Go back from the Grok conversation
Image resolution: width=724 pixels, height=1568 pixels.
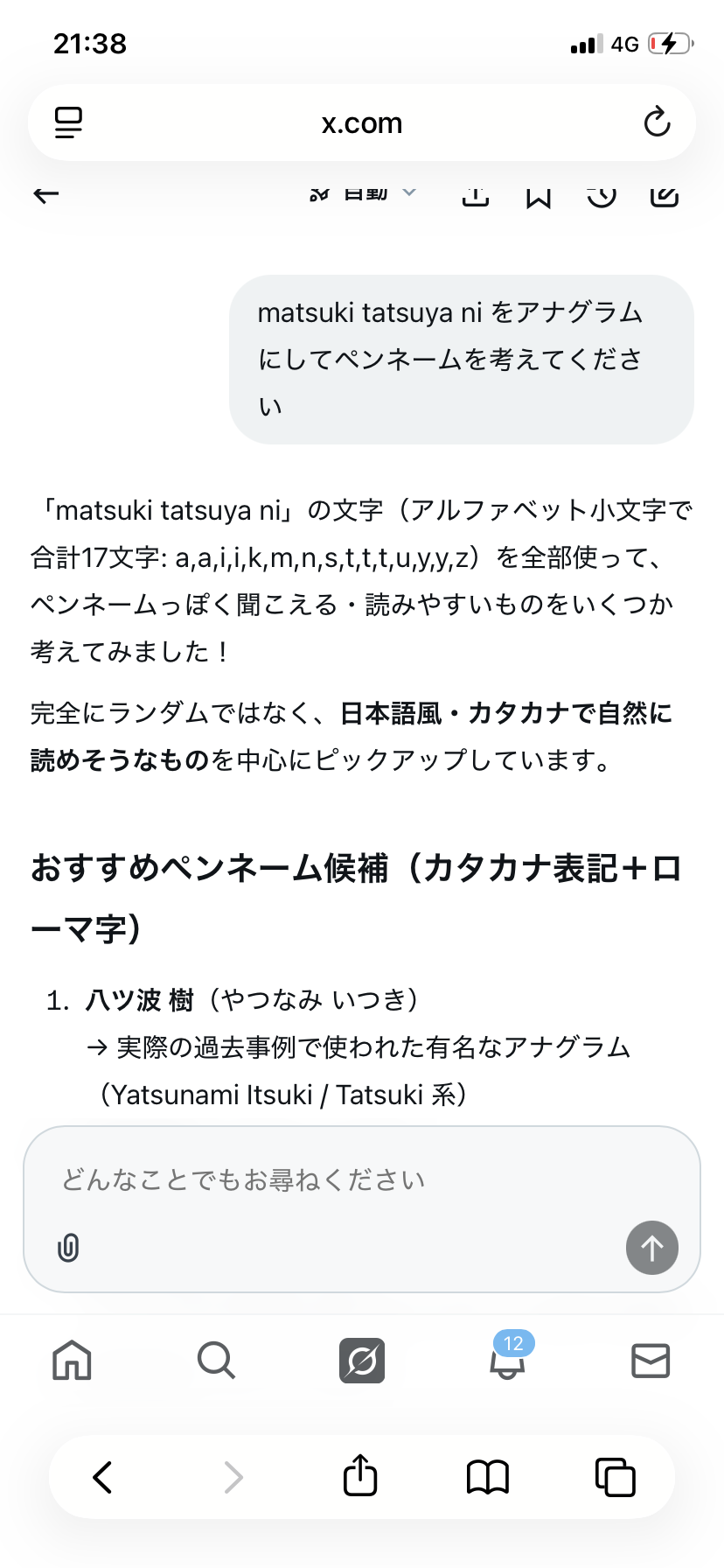pyautogui.click(x=46, y=194)
